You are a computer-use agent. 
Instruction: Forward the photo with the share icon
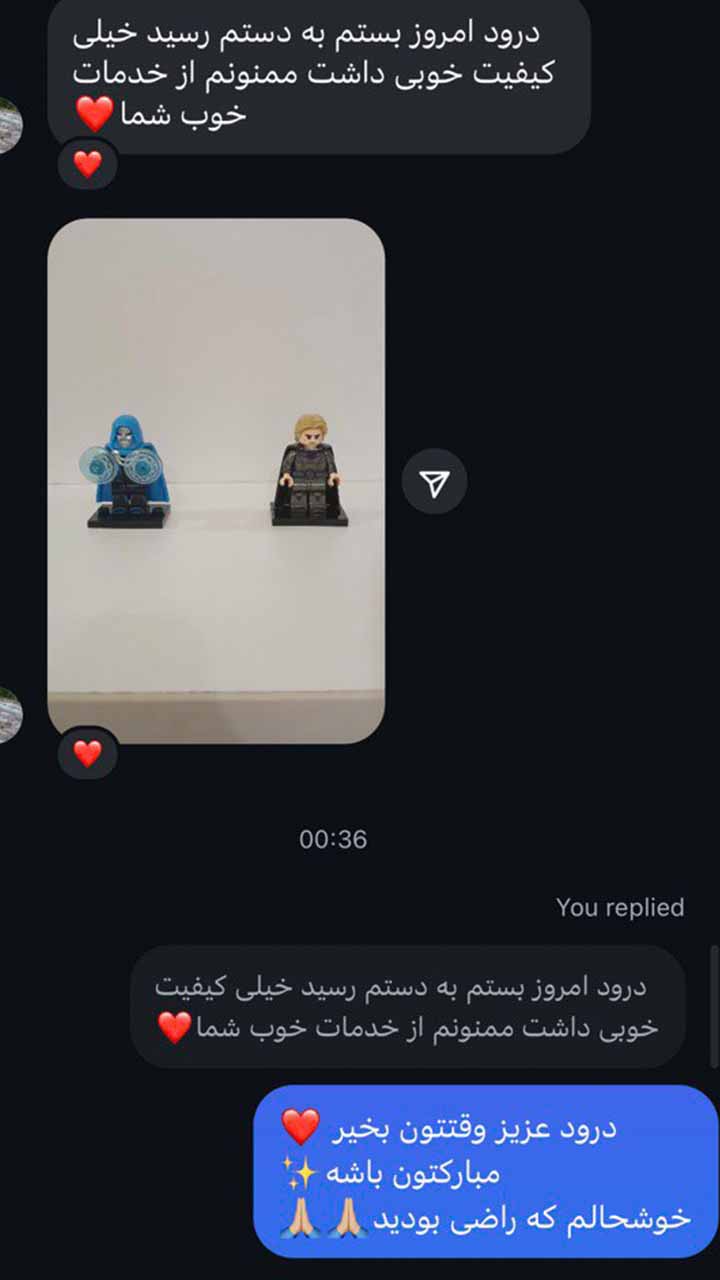coord(434,484)
